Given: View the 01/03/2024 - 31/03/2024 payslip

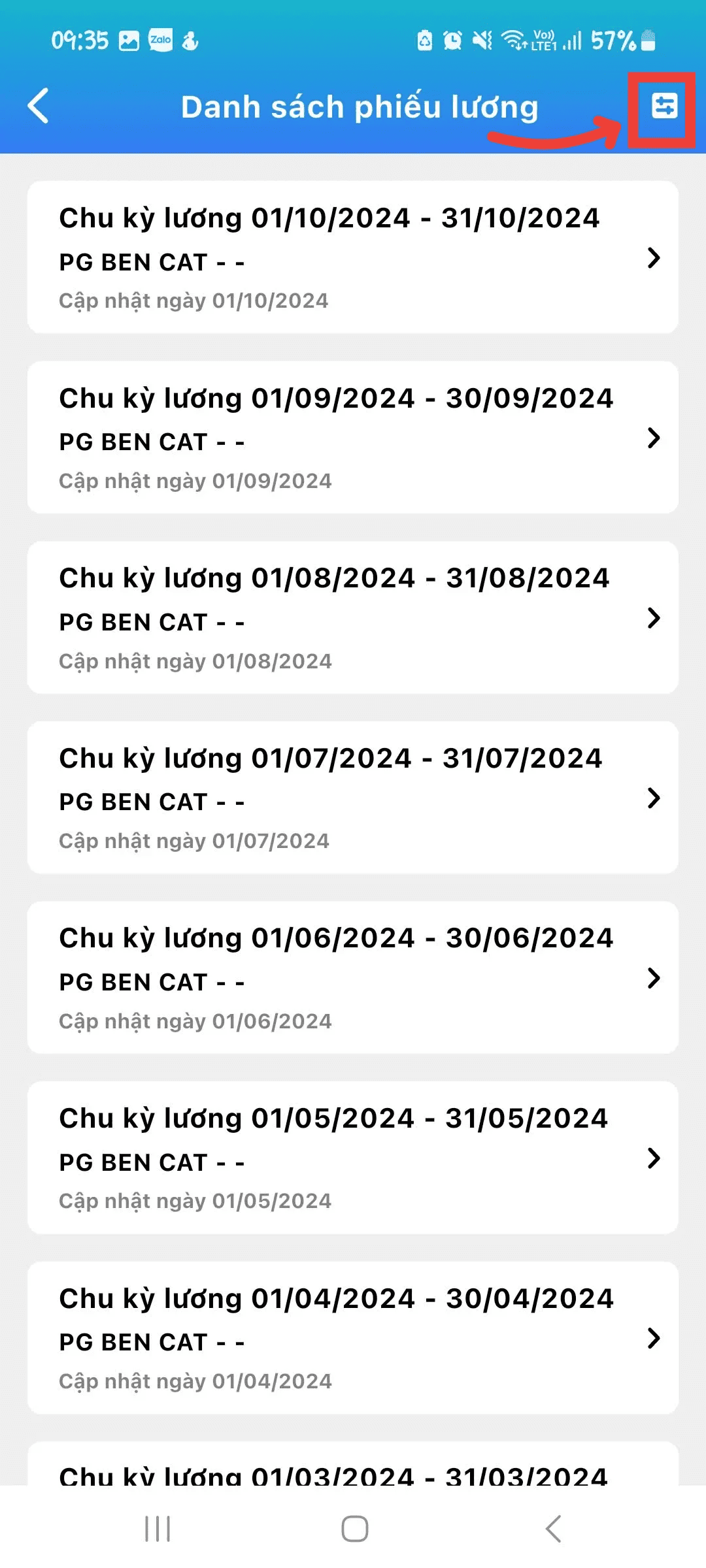Looking at the screenshot, I should (352, 1470).
